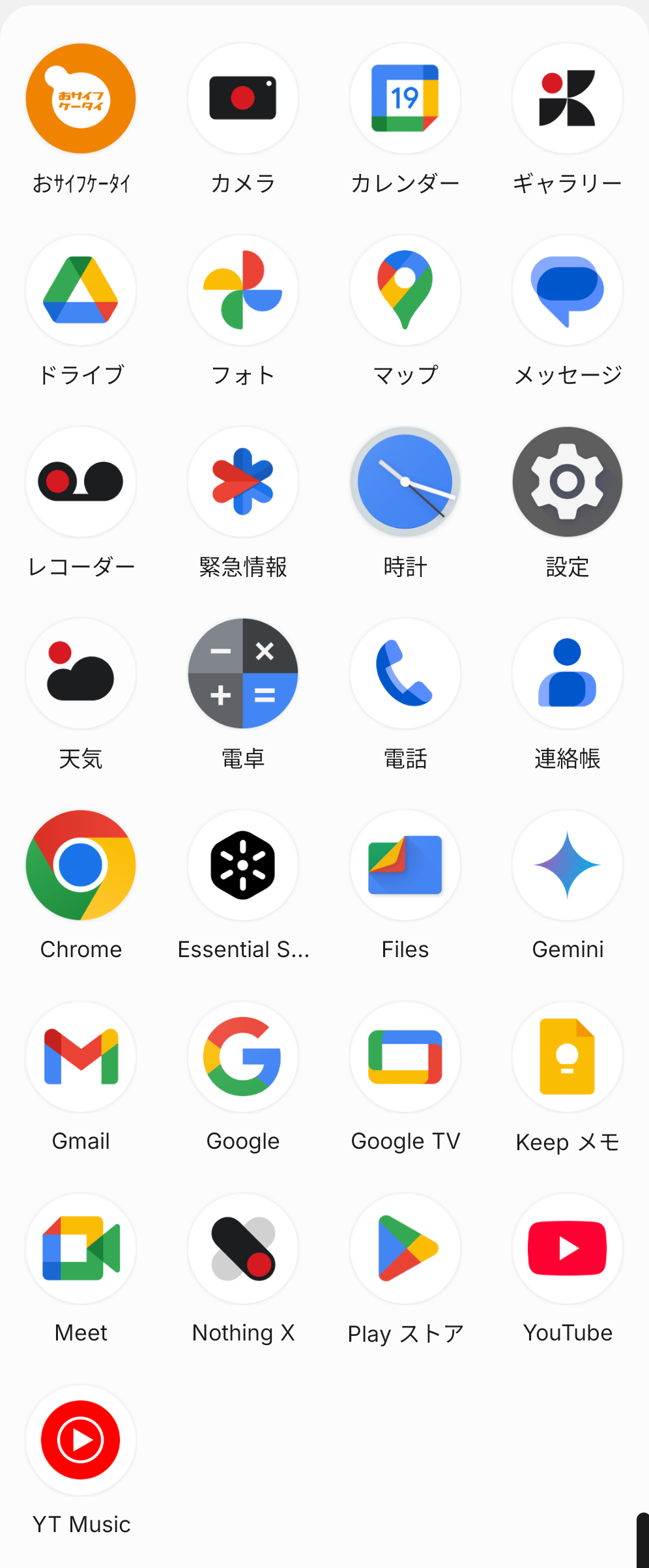Open Google ドライブ
This screenshot has height=1568, width=649.
point(81,290)
